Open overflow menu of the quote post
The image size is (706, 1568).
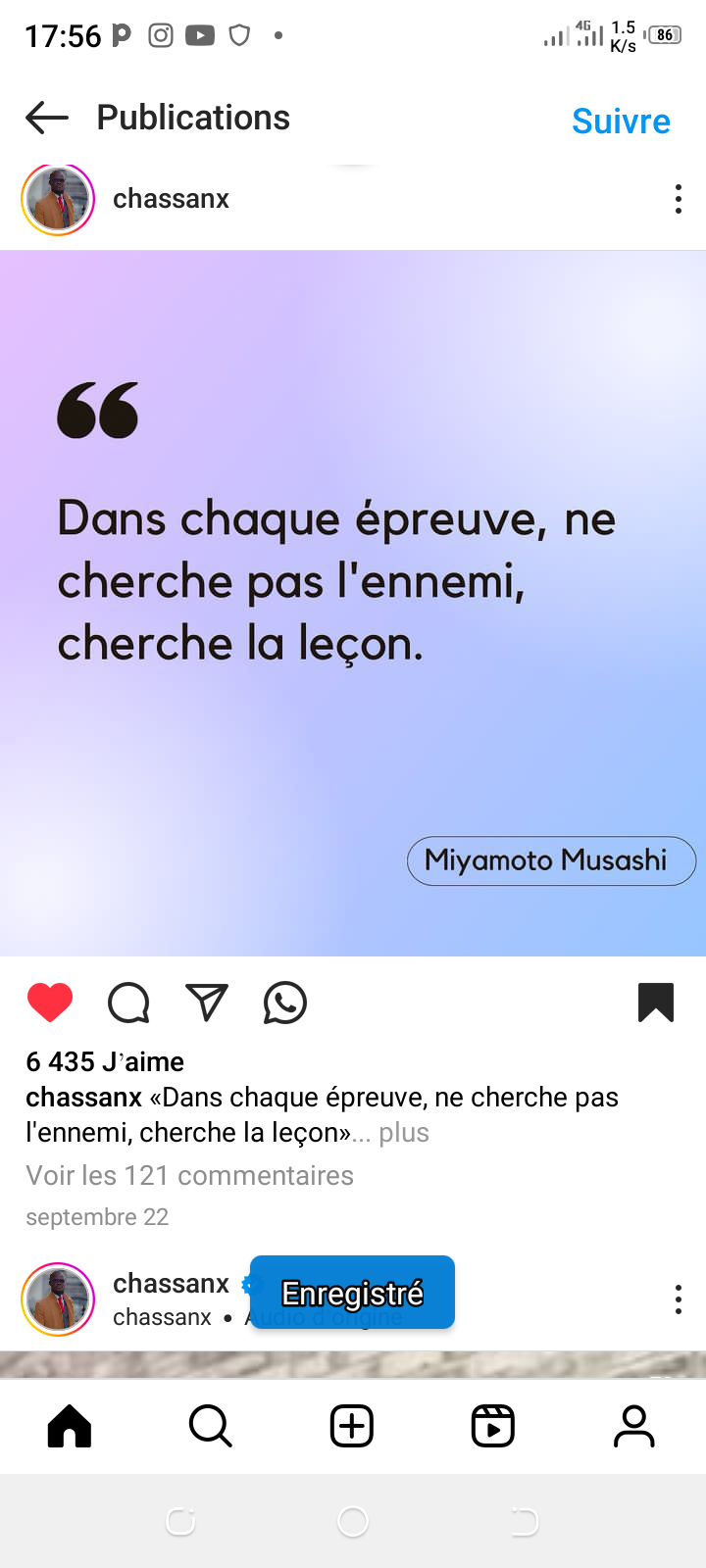pyautogui.click(x=678, y=199)
